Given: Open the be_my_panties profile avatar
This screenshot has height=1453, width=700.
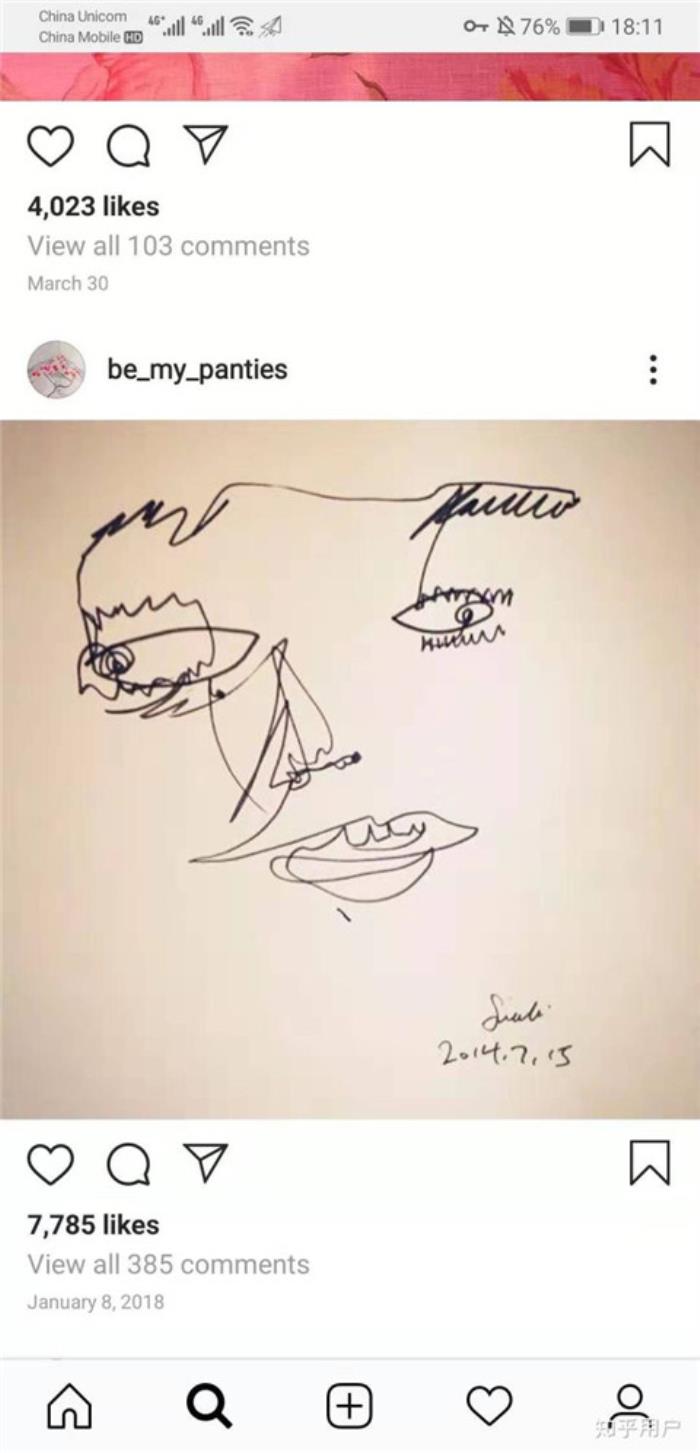Looking at the screenshot, I should pyautogui.click(x=56, y=369).
